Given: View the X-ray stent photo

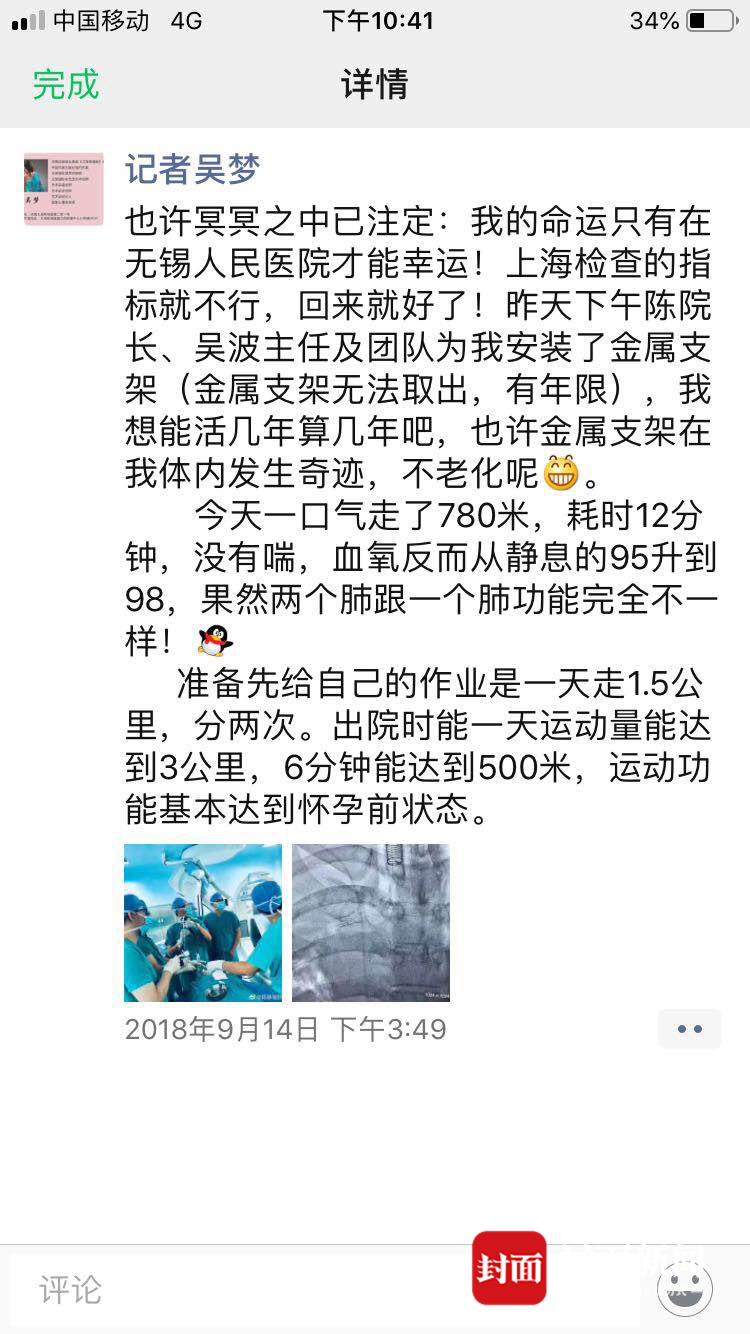Looking at the screenshot, I should 371,922.
